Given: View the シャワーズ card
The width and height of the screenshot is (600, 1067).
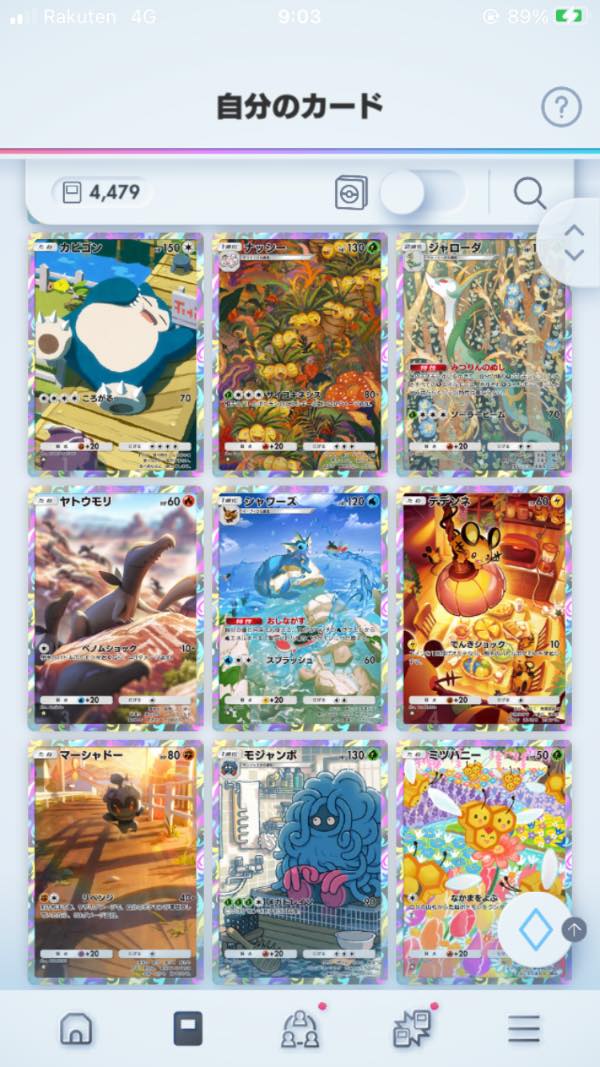Looking at the screenshot, I should click(x=300, y=608).
